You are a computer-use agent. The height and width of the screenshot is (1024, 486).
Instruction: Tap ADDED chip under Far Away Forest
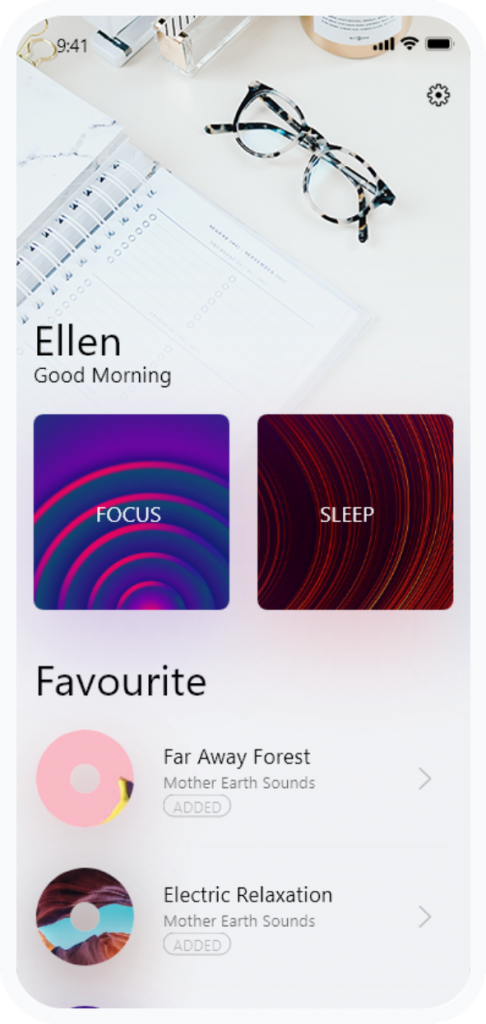[197, 807]
